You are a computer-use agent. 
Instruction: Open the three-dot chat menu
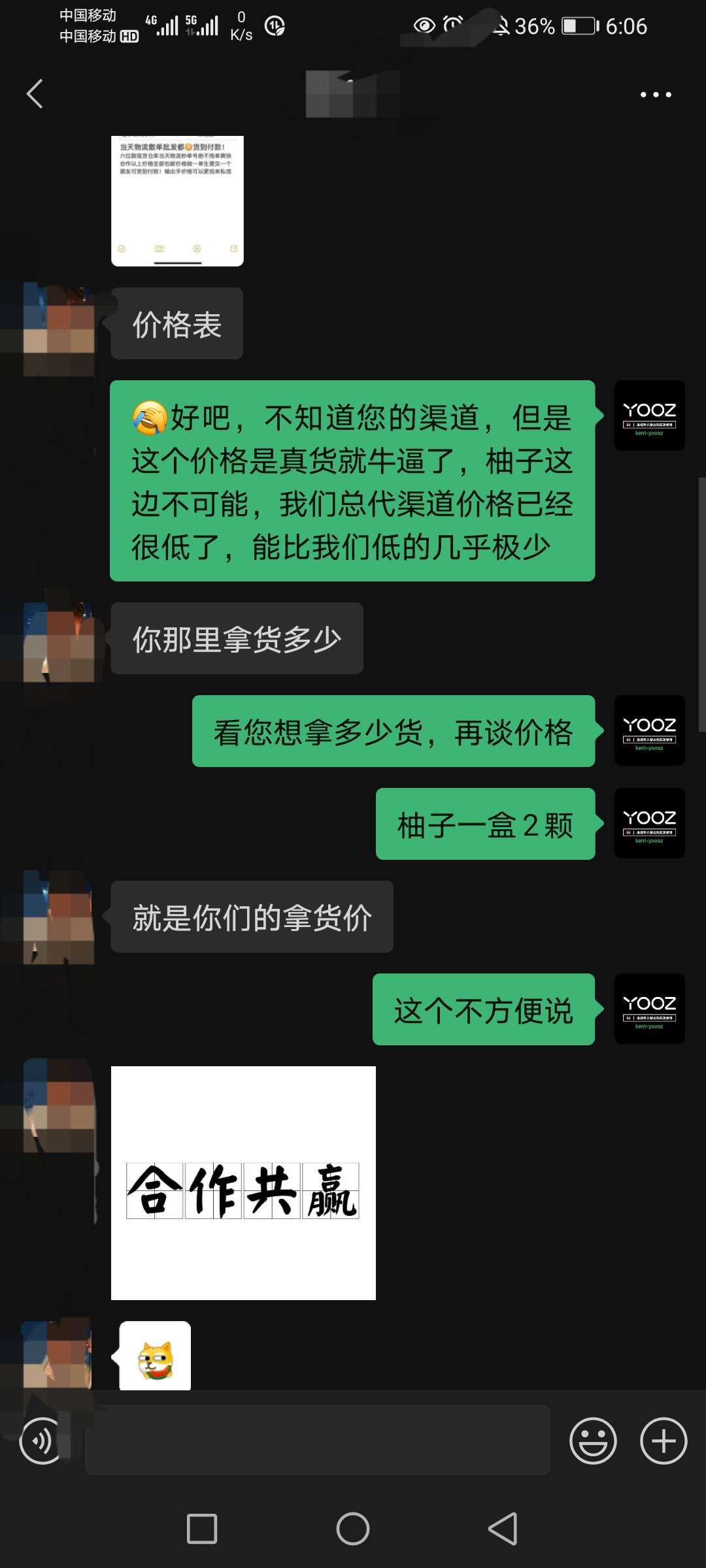(655, 95)
